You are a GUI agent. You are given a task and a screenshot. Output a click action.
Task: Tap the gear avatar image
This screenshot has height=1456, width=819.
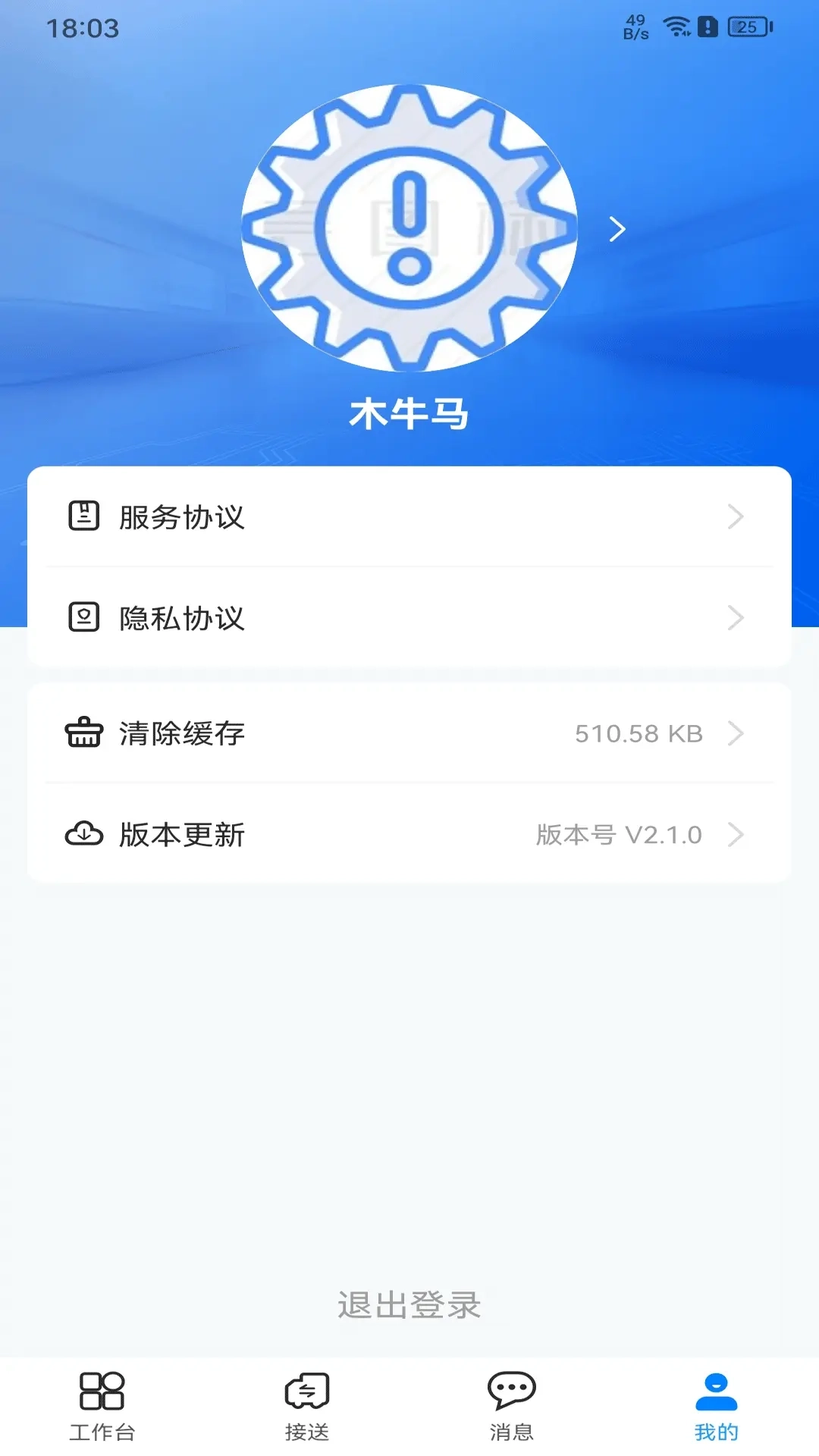pos(409,229)
